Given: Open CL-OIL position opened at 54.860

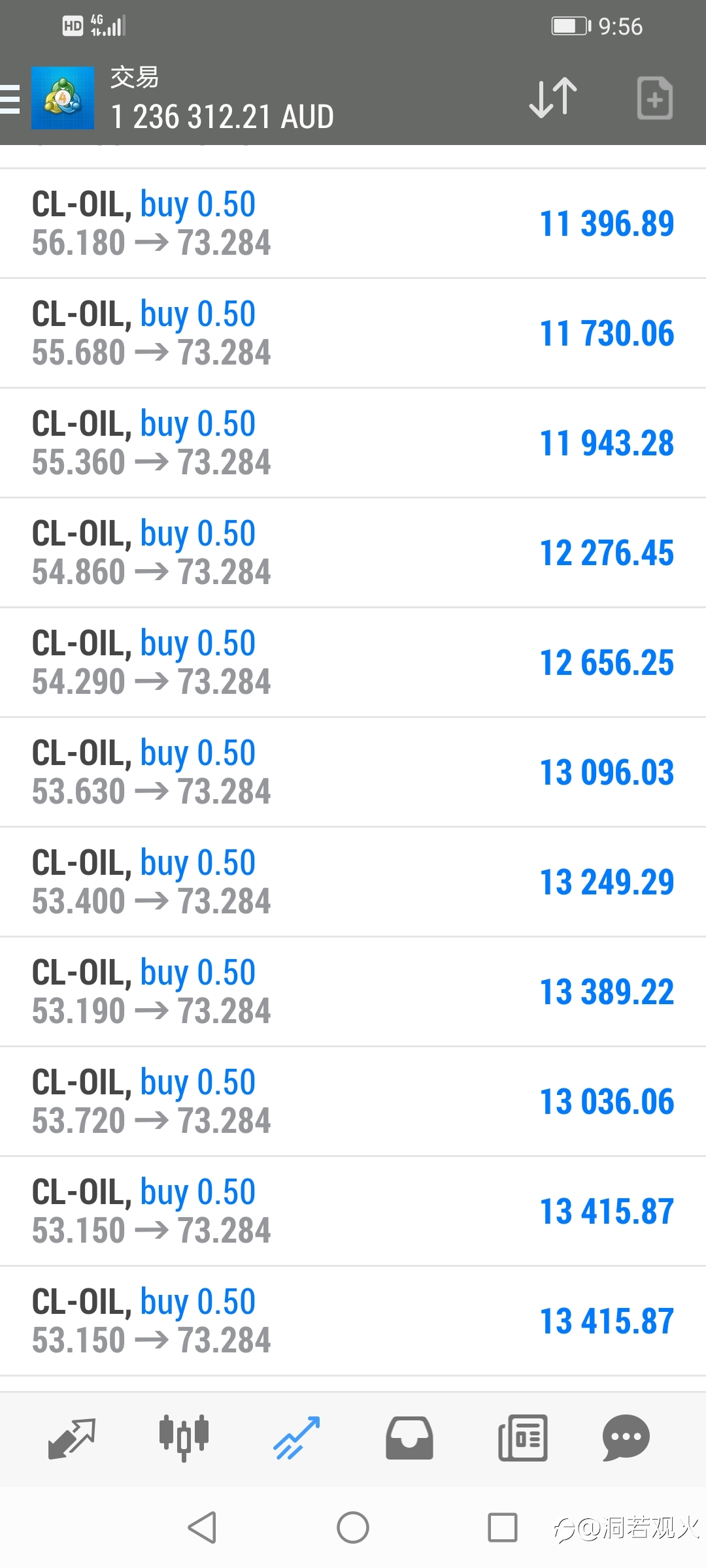Looking at the screenshot, I should point(353,553).
